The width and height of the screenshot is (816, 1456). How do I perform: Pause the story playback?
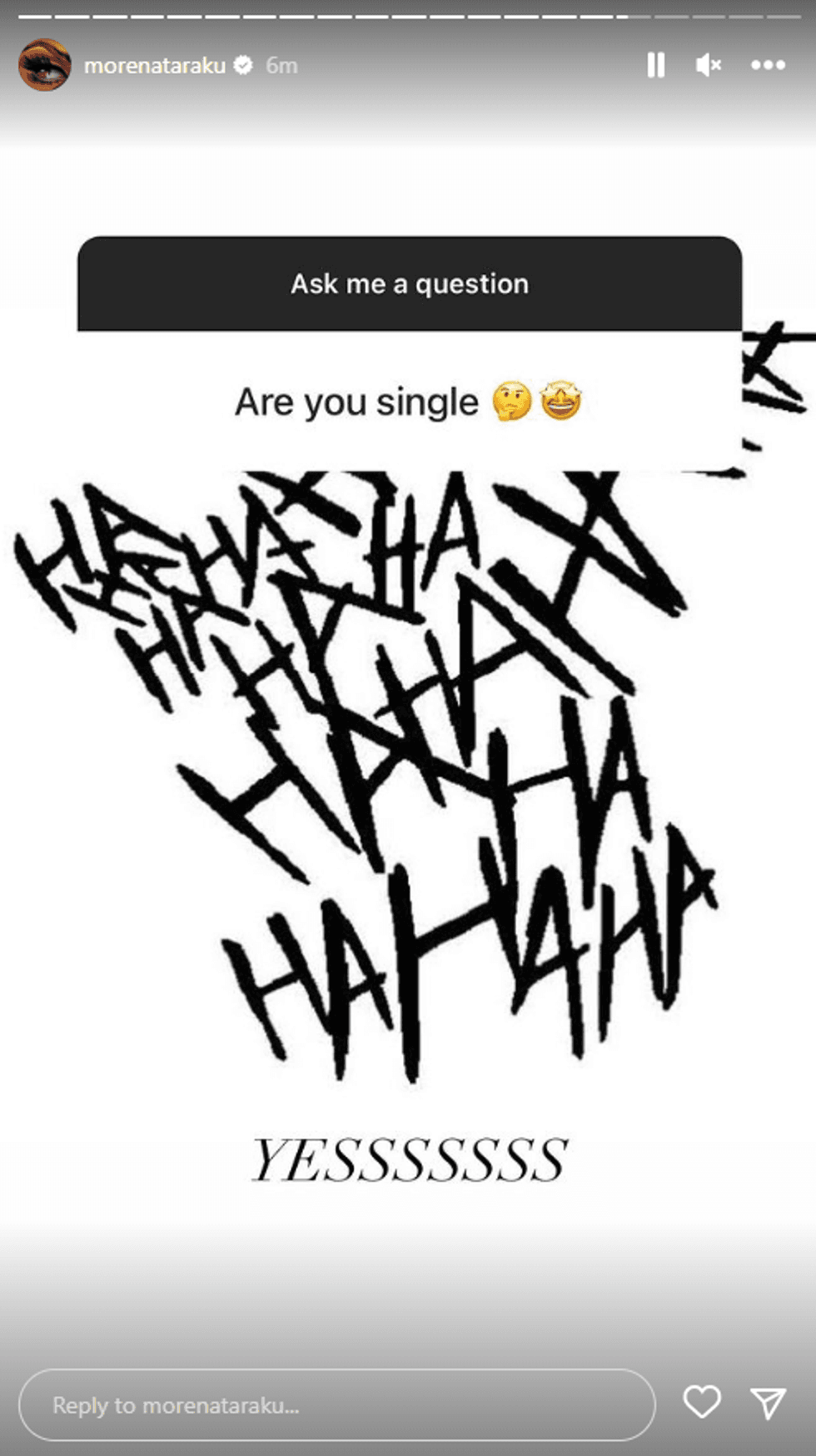(x=656, y=65)
